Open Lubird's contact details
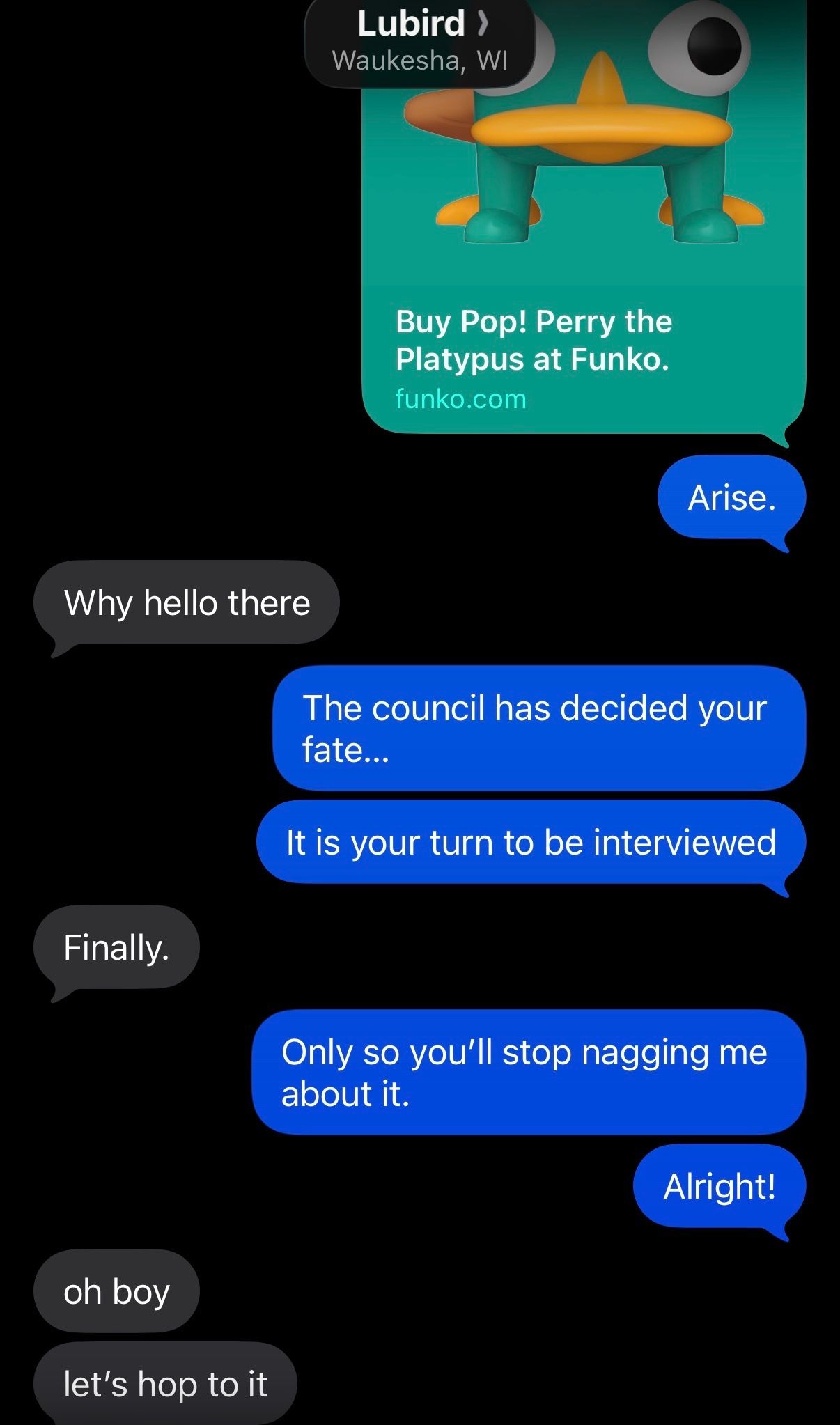 click(420, 40)
